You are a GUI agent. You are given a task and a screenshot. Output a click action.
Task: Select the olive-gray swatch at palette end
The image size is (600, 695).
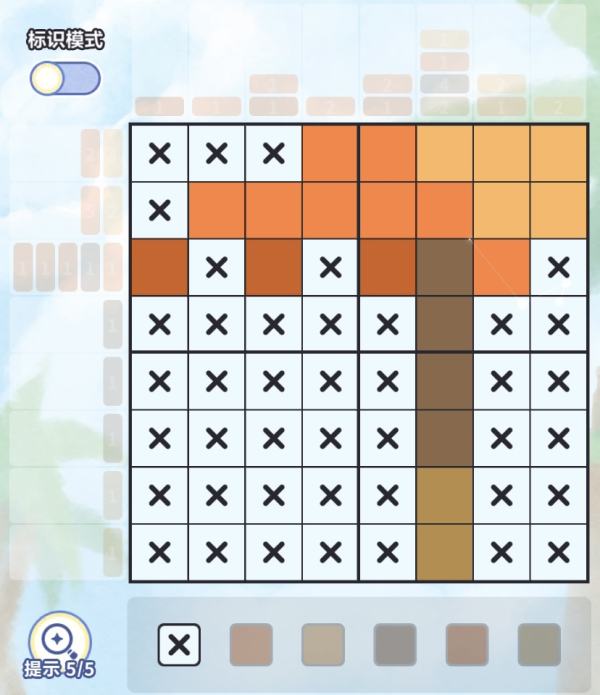pyautogui.click(x=539, y=645)
